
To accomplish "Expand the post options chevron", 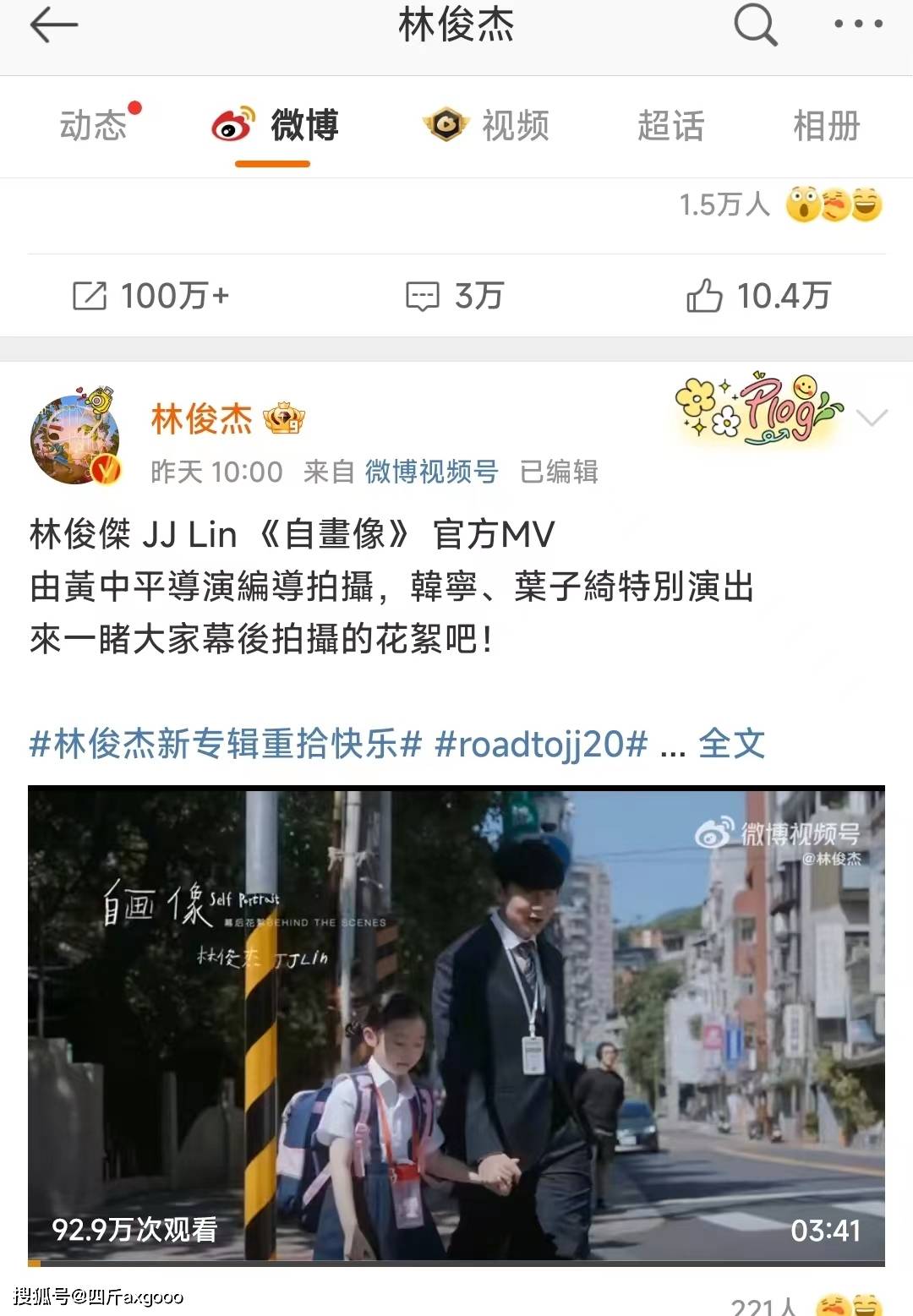I will click(x=872, y=418).
